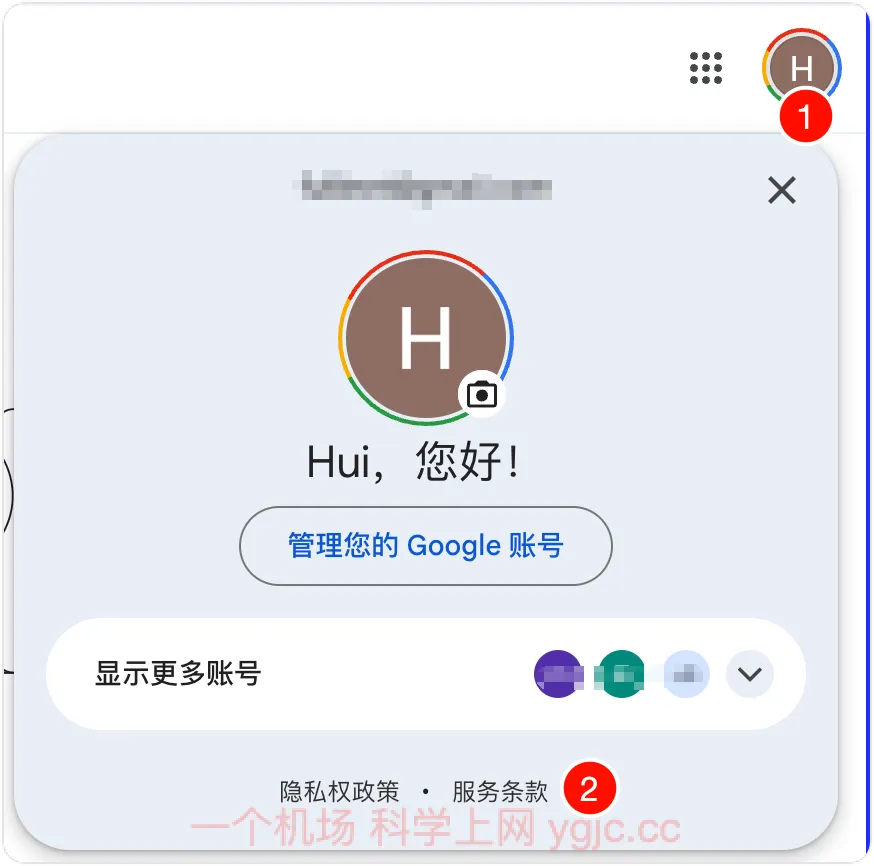
Task: Open the 服务条款 link
Action: point(500,792)
